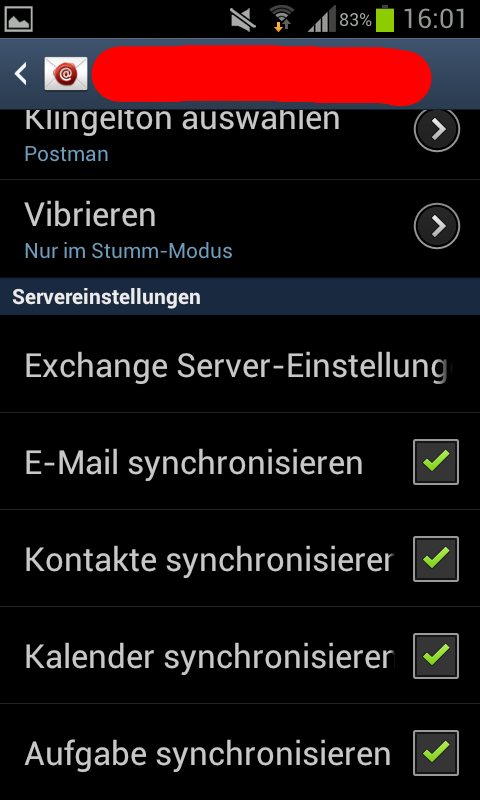Uncheck E-Mail synchronisieren
This screenshot has width=480, height=800.
point(436,462)
